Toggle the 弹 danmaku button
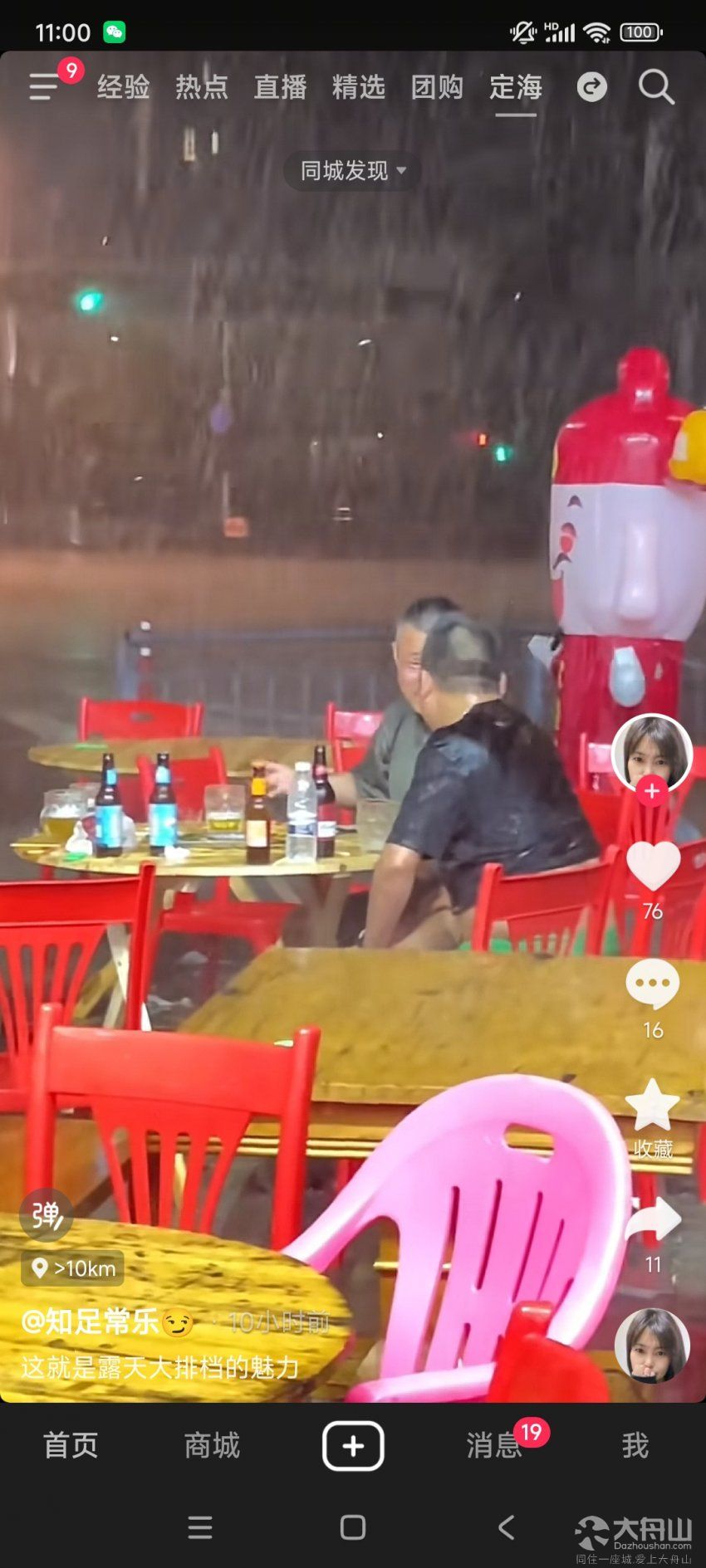This screenshot has height=1568, width=706. point(46,1215)
